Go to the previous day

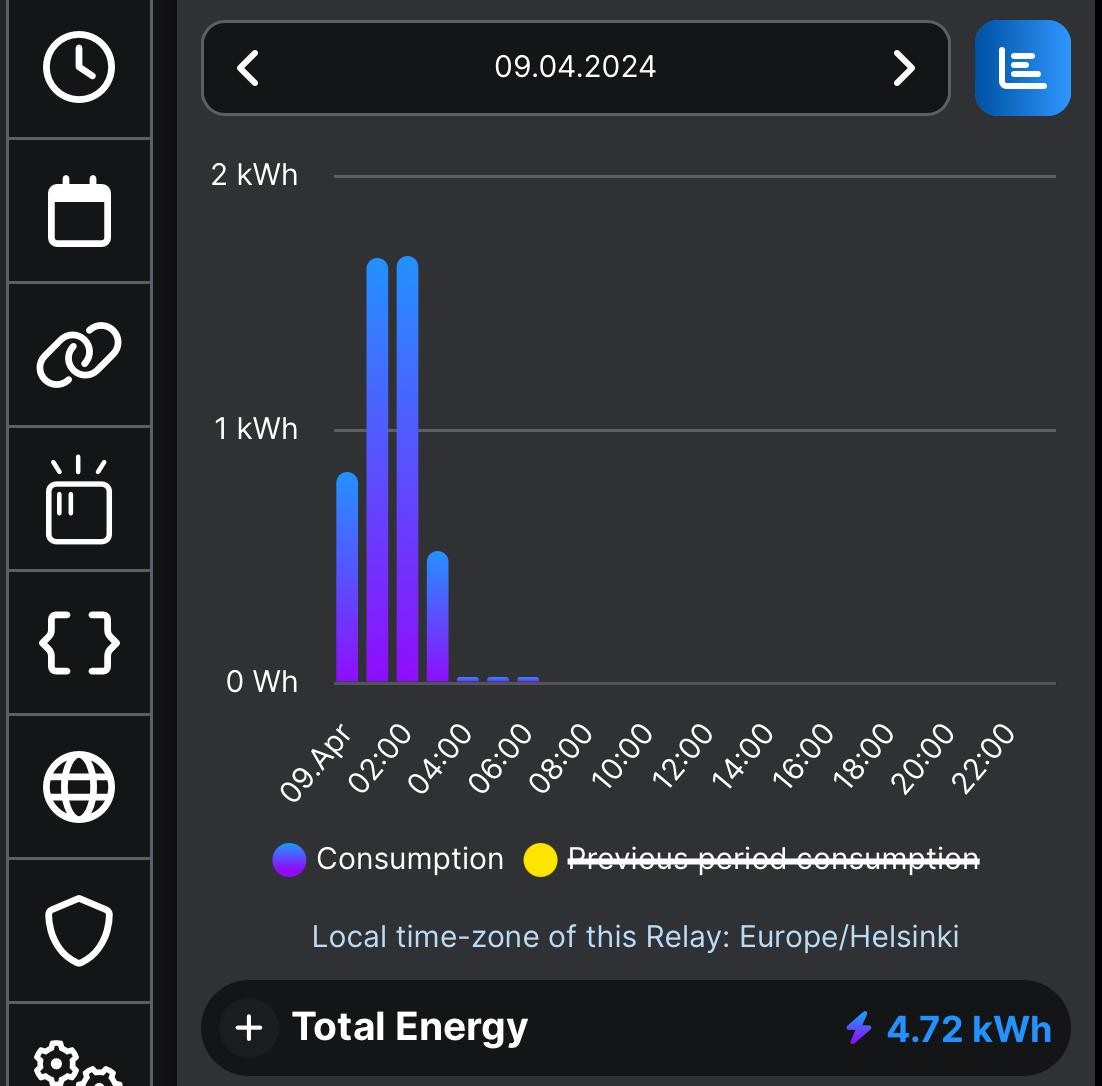pos(248,68)
